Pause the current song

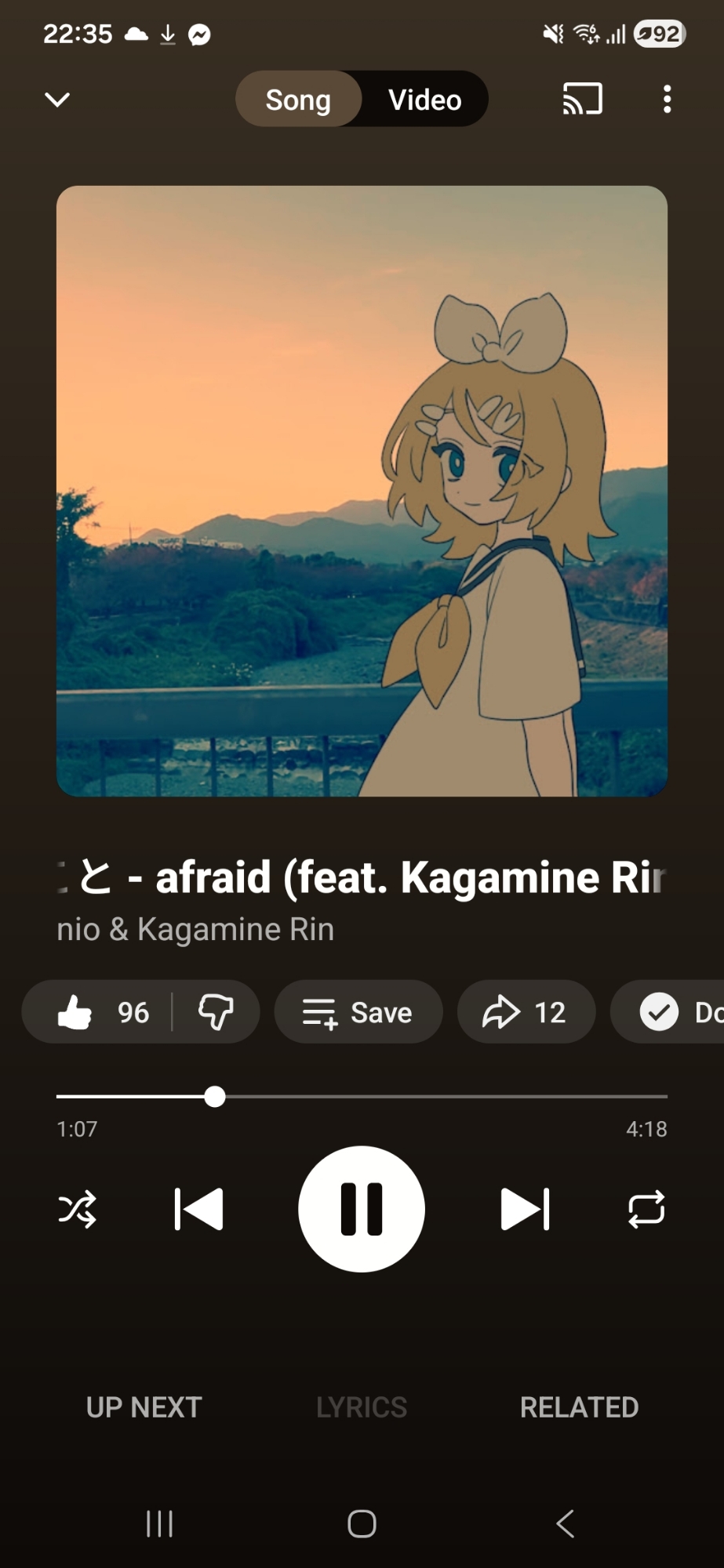[x=362, y=1209]
